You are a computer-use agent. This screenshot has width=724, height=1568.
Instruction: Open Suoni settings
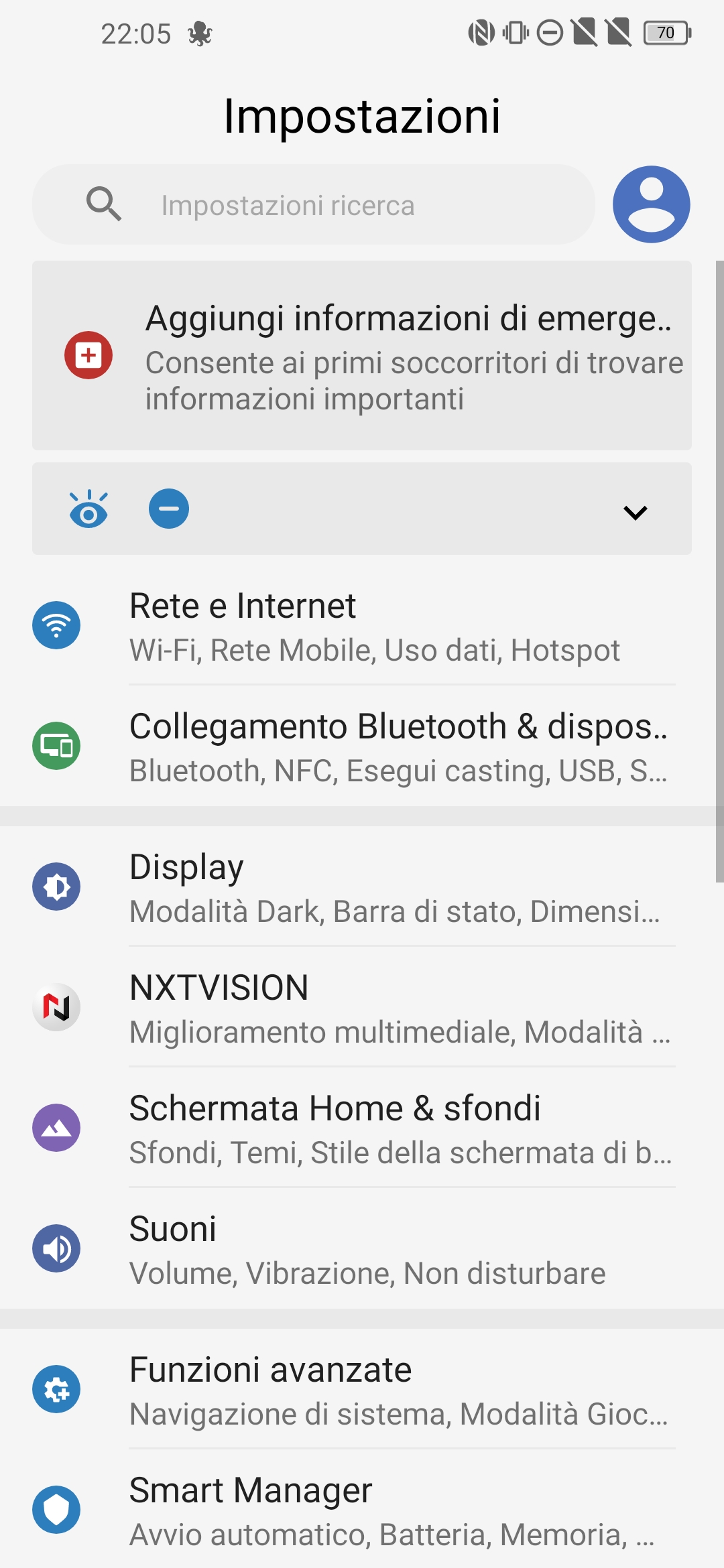(362, 1249)
